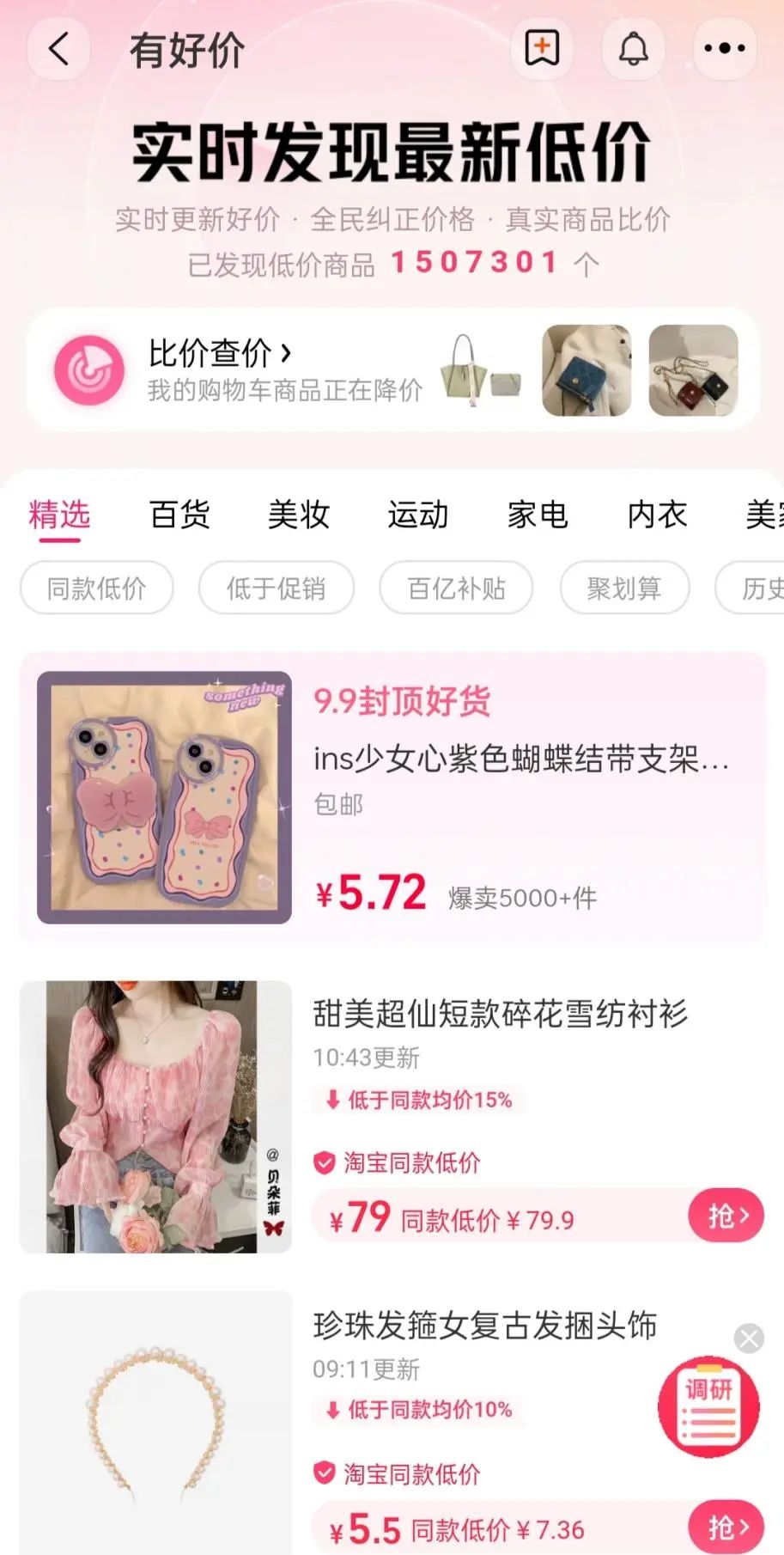This screenshot has height=1555, width=784.
Task: Filter by 同款低价 chip
Action: [x=97, y=588]
